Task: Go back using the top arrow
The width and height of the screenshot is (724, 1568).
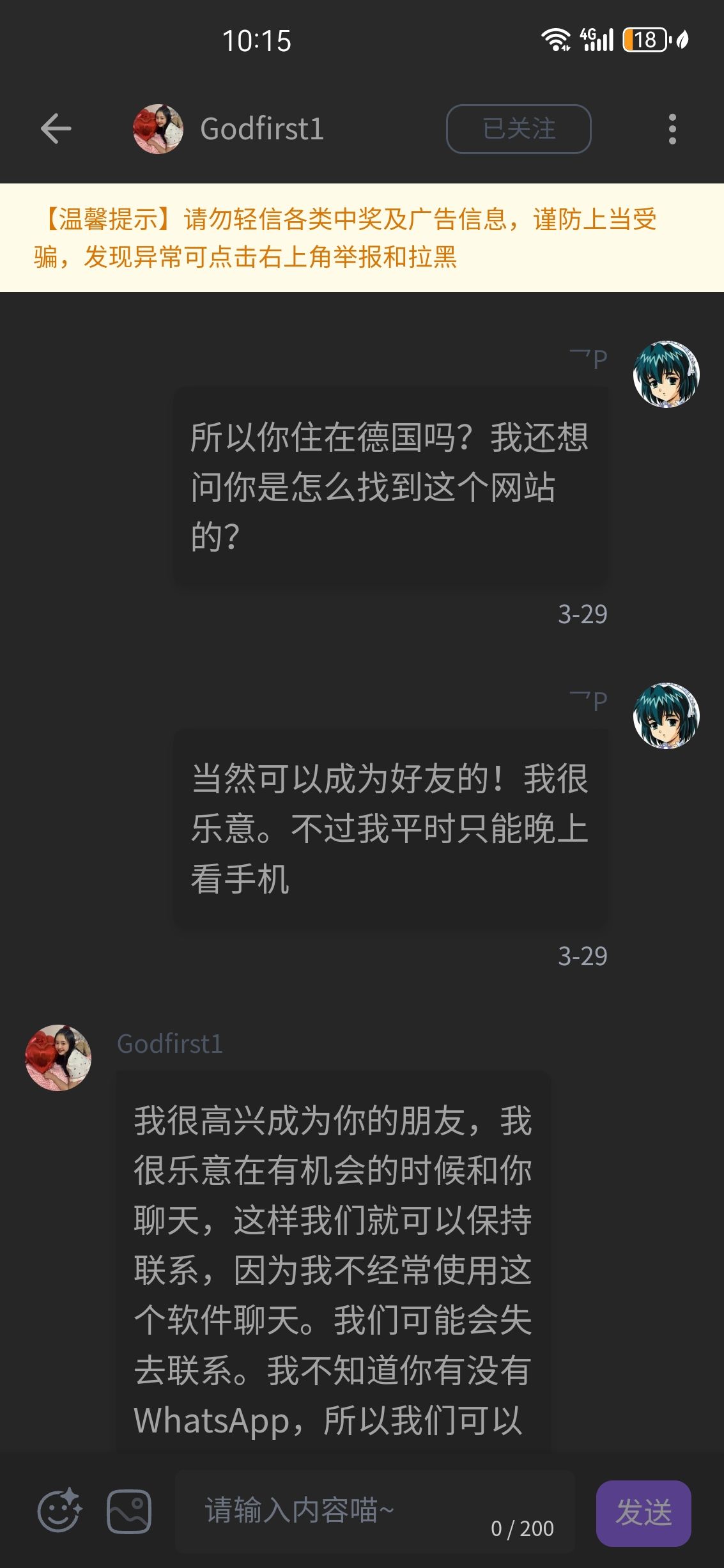Action: click(x=56, y=129)
